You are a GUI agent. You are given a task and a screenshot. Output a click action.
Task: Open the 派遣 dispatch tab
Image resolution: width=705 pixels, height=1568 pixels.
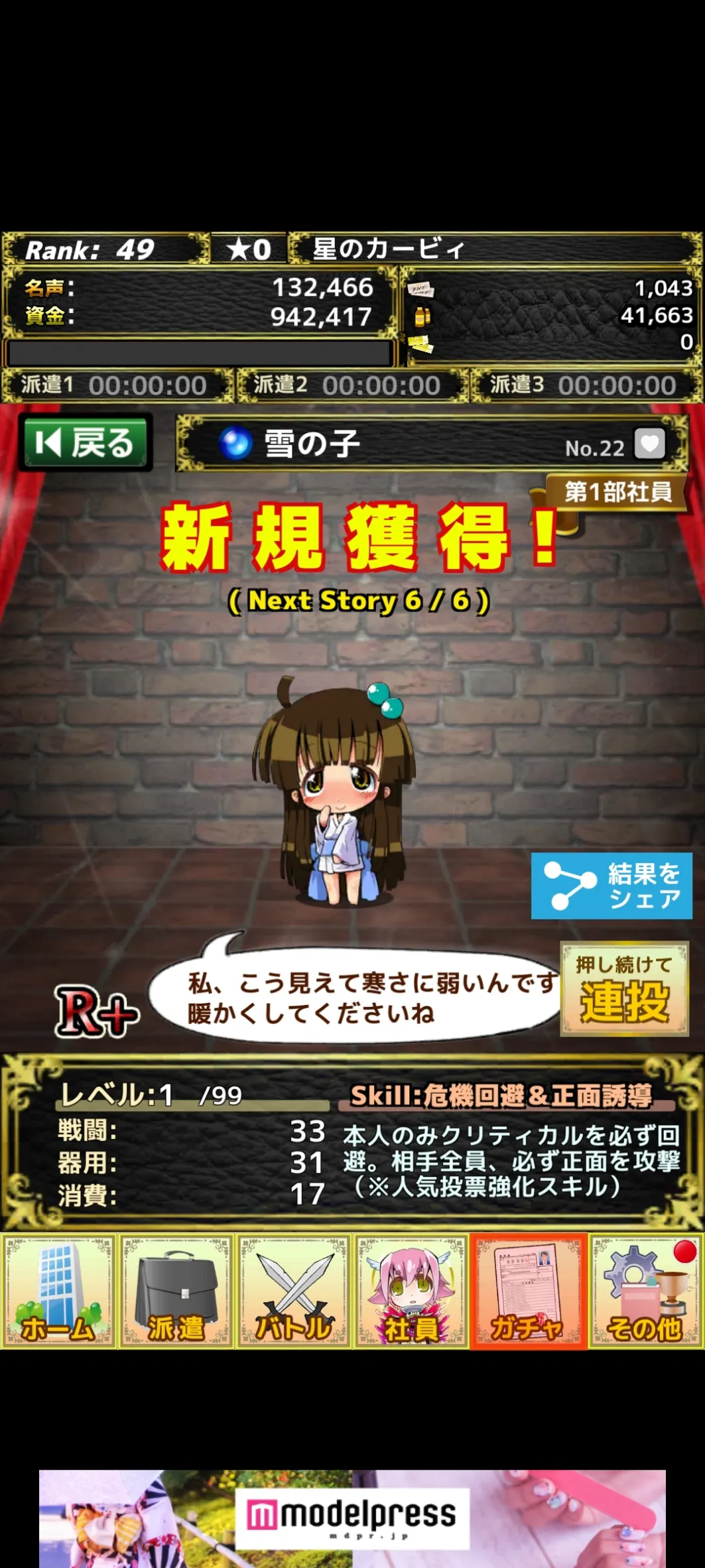coord(176,1291)
